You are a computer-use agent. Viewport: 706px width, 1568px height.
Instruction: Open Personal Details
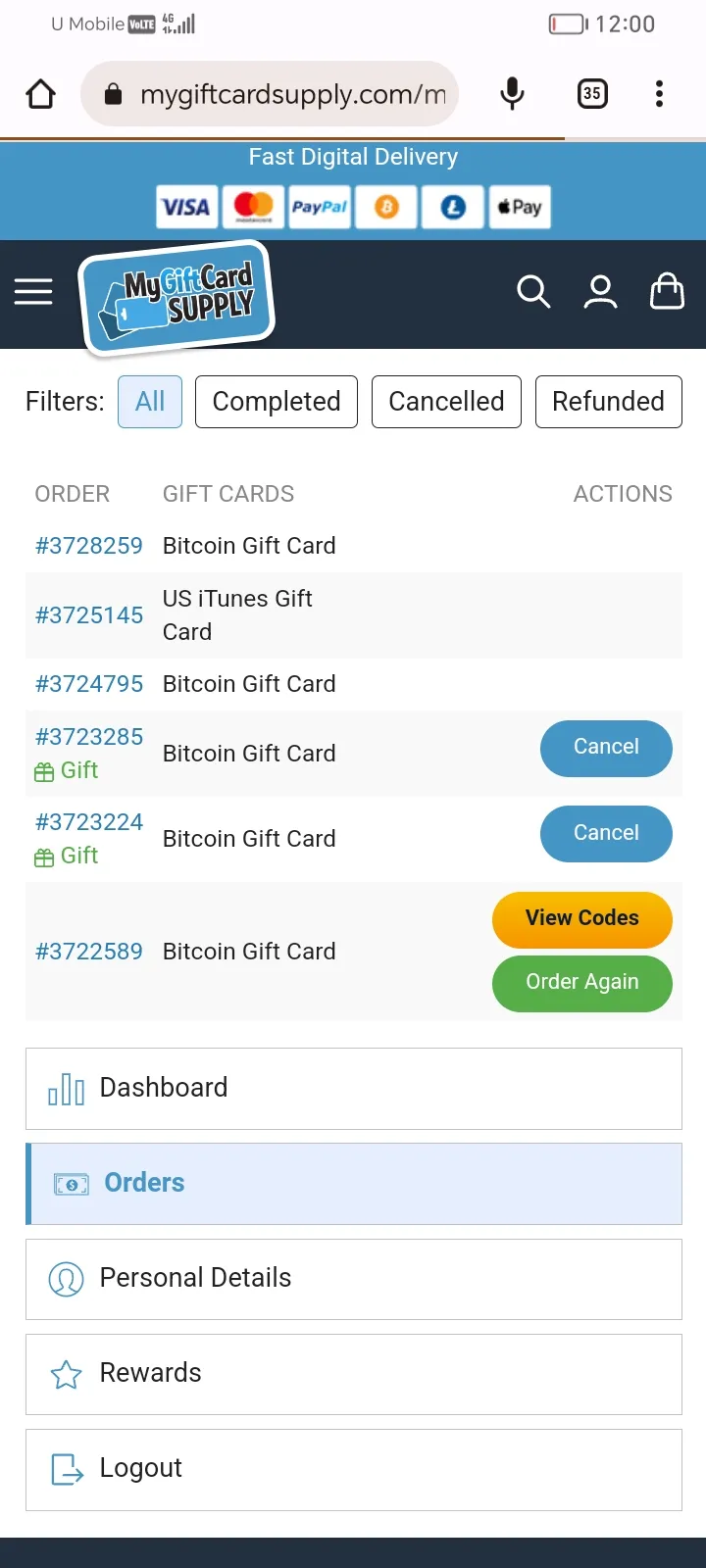[x=354, y=1279]
